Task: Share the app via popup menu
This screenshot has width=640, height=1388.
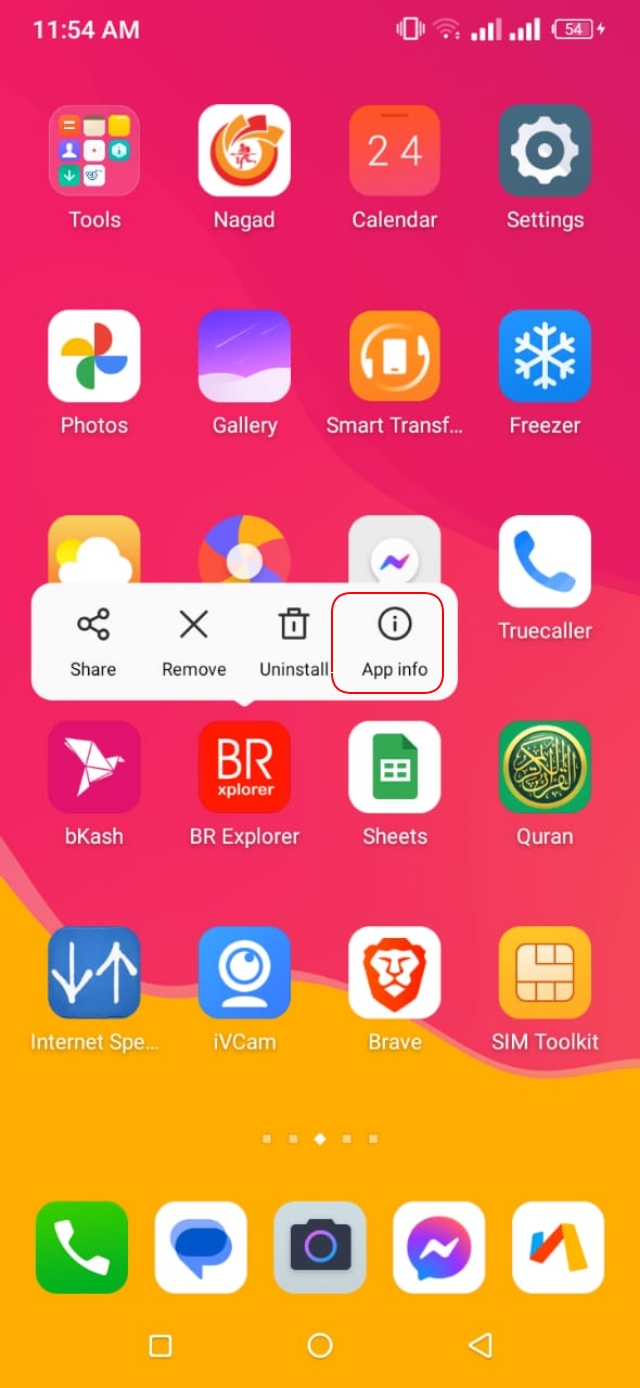Action: point(93,643)
